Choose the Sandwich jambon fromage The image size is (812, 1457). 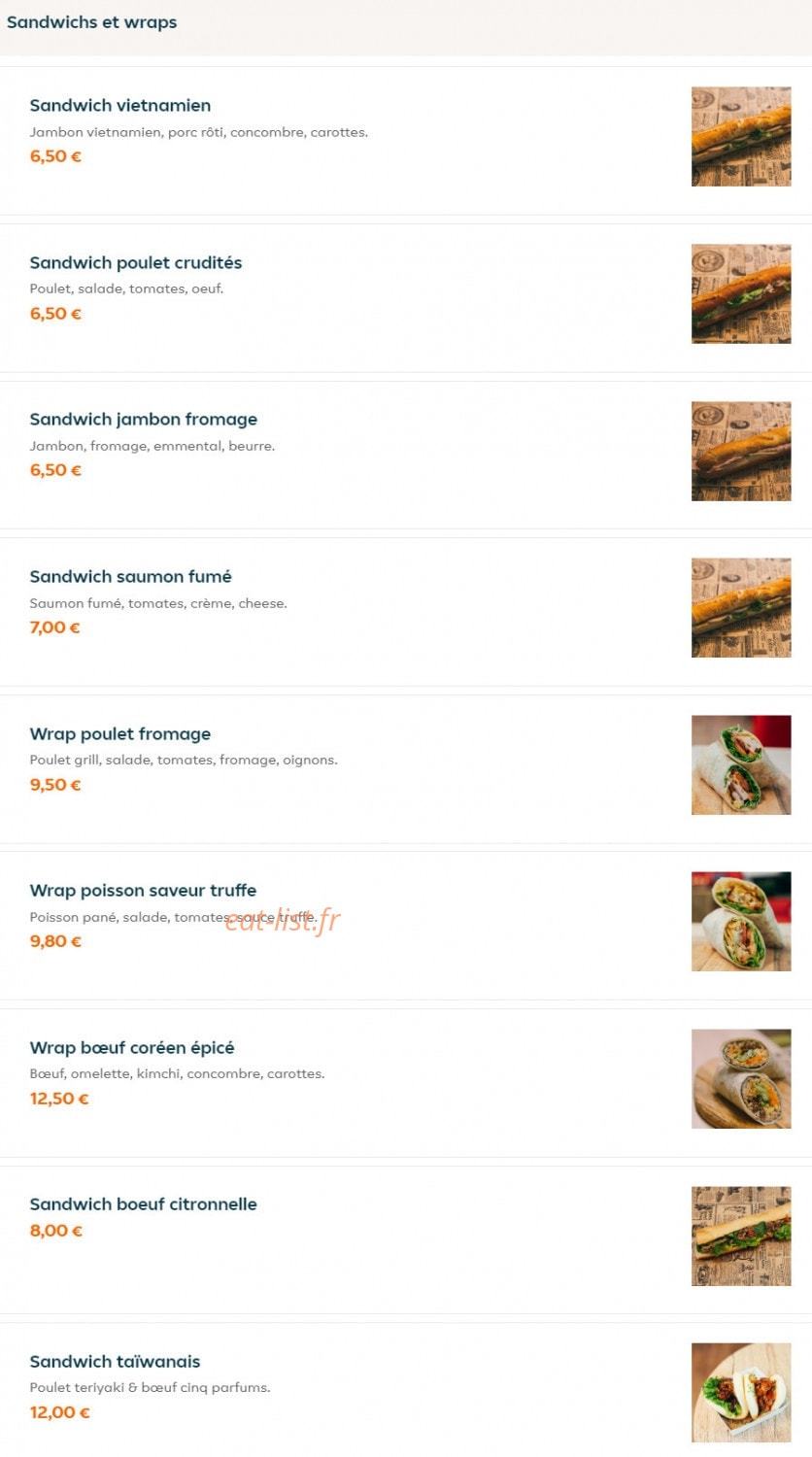pyautogui.click(x=406, y=455)
